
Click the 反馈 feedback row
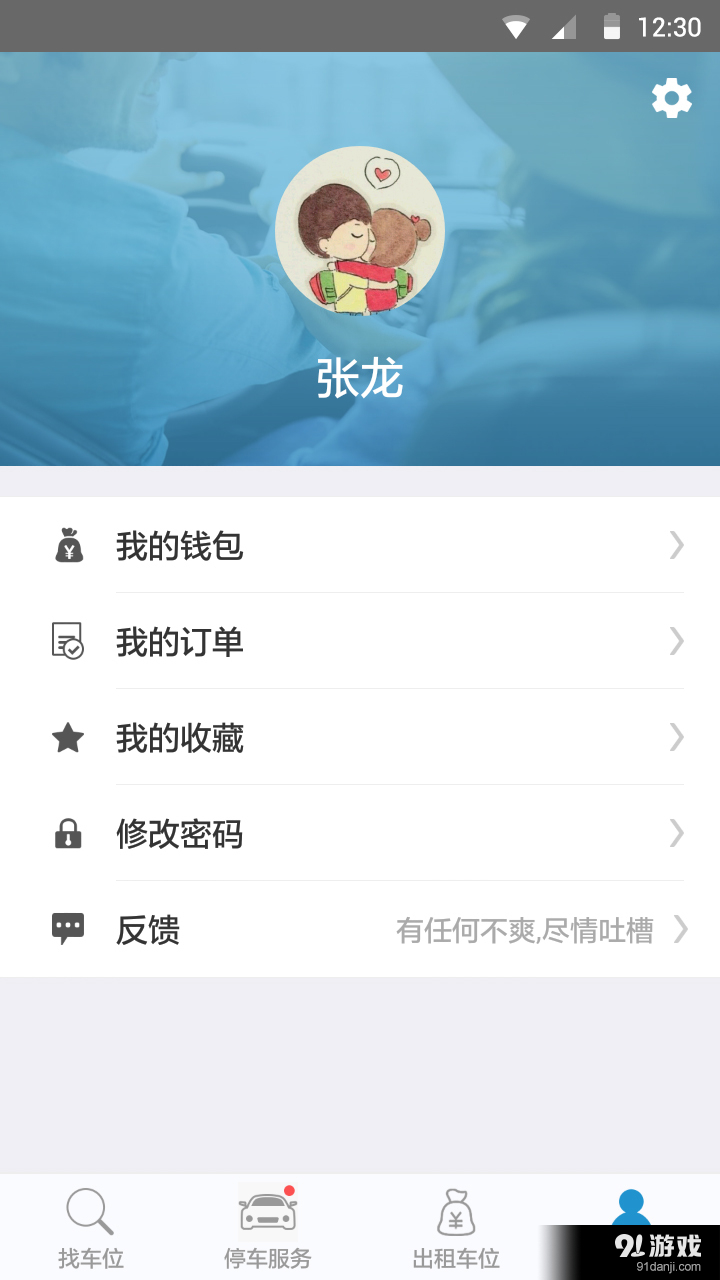click(x=149, y=930)
